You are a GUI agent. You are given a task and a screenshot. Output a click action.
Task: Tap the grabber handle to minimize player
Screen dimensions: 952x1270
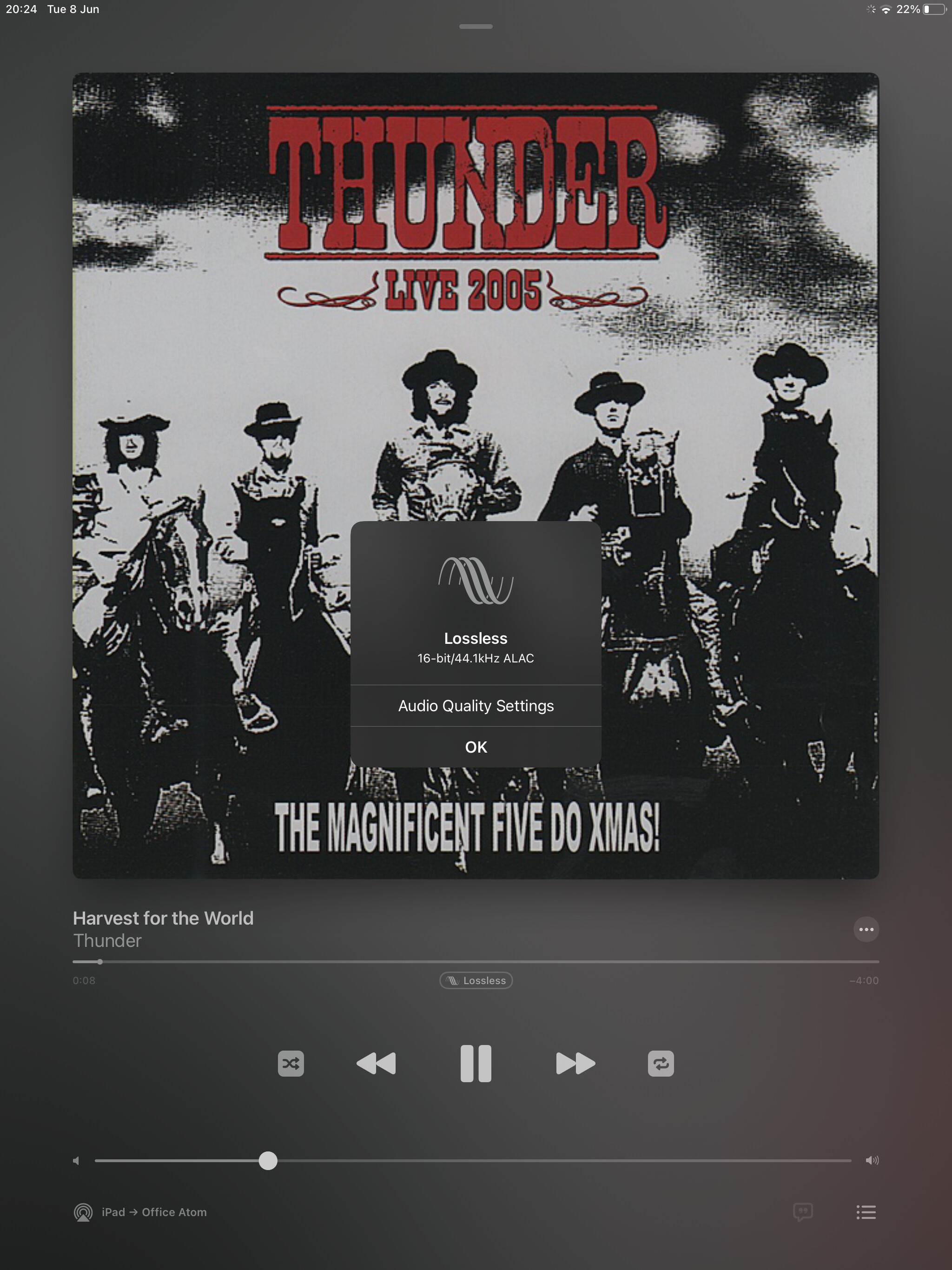point(476,26)
